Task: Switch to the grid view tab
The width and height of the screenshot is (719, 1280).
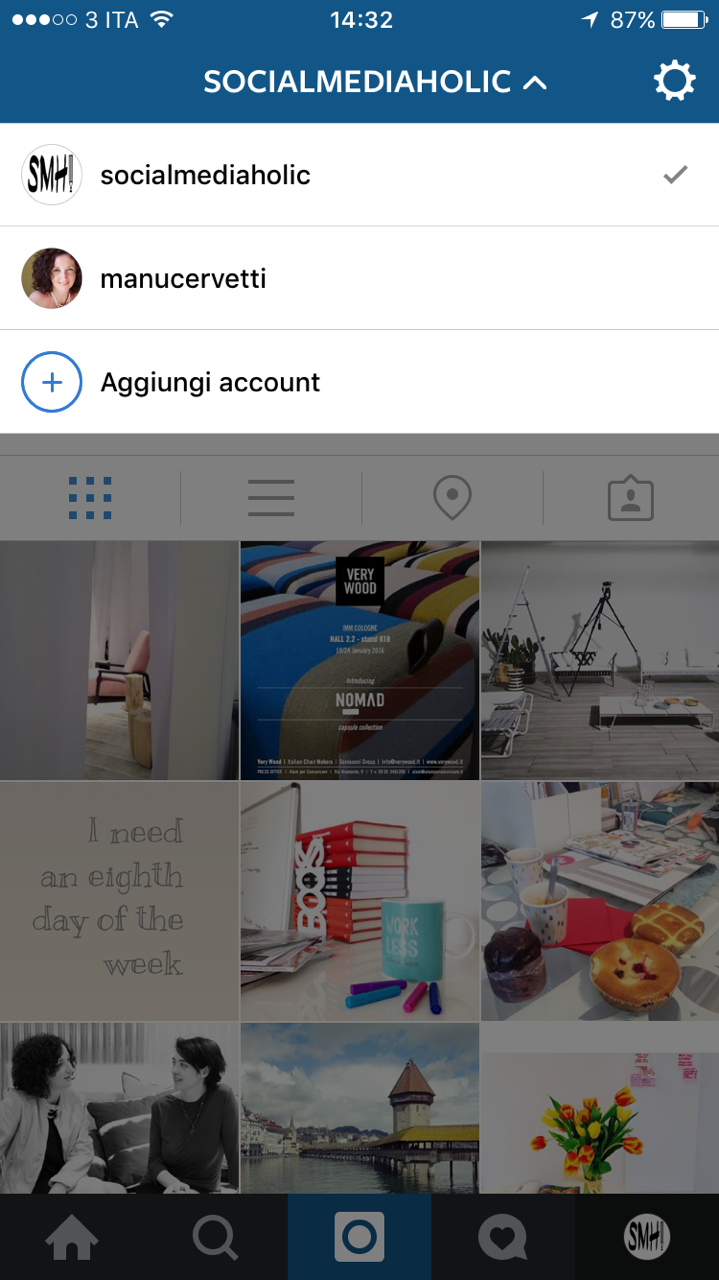Action: (90, 497)
